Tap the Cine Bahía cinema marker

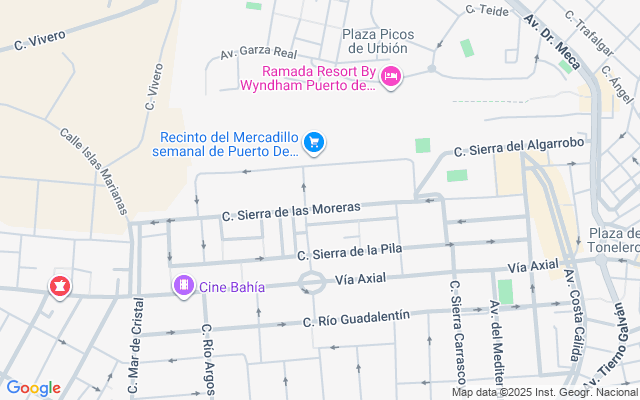click(x=184, y=285)
